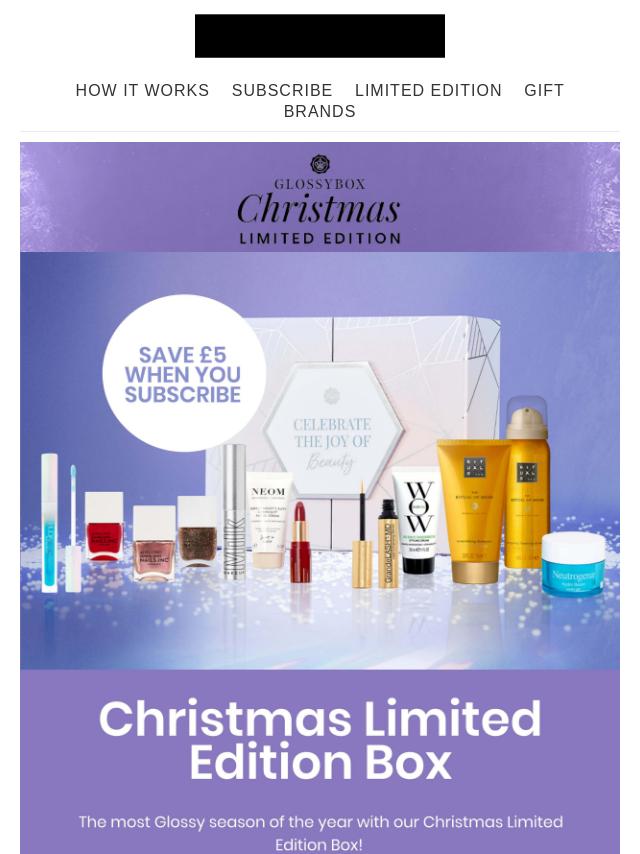Open the GIFT link
640x854 pixels.
(x=544, y=91)
